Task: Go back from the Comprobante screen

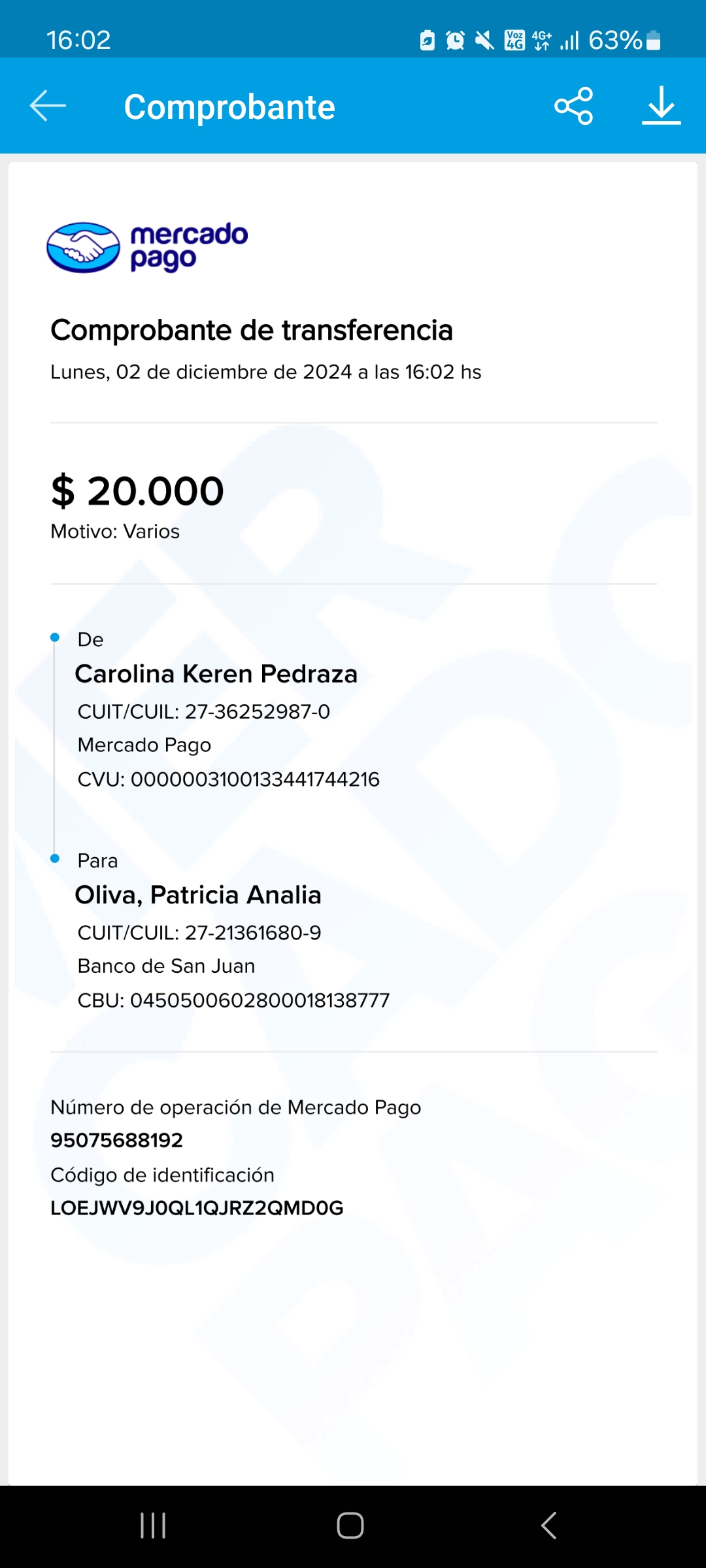Action: [x=48, y=106]
